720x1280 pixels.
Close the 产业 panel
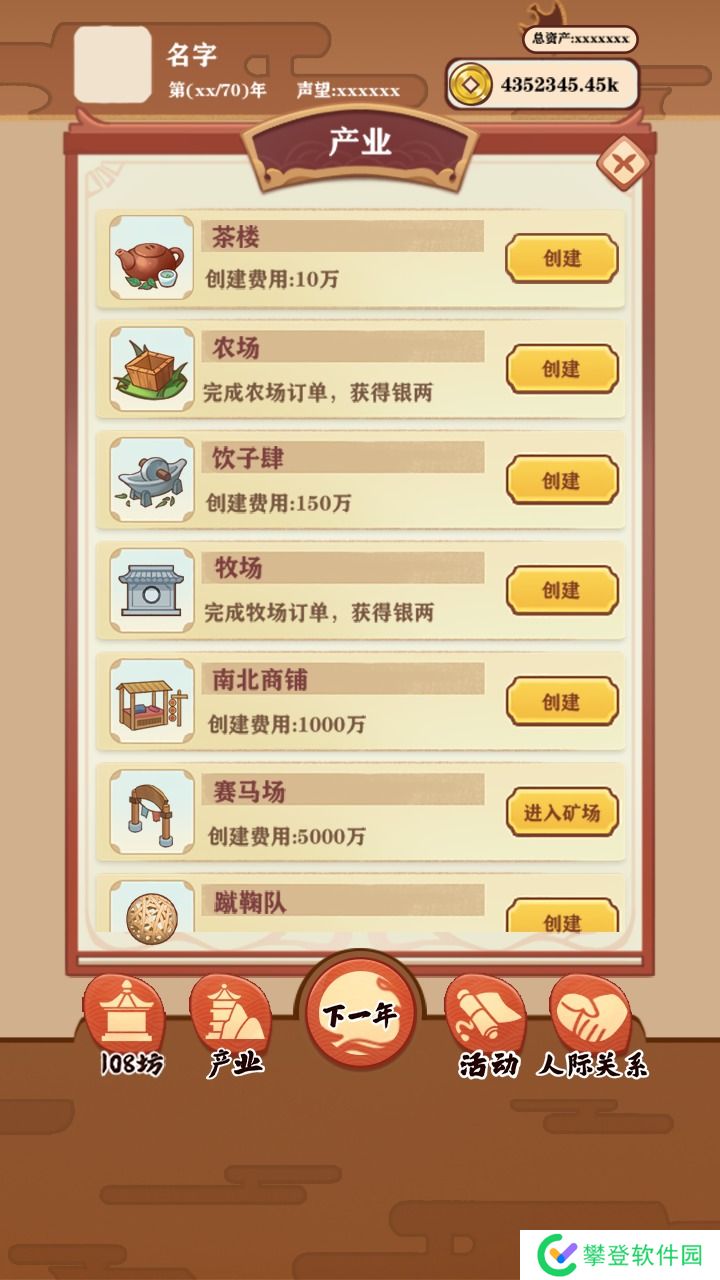tap(622, 164)
